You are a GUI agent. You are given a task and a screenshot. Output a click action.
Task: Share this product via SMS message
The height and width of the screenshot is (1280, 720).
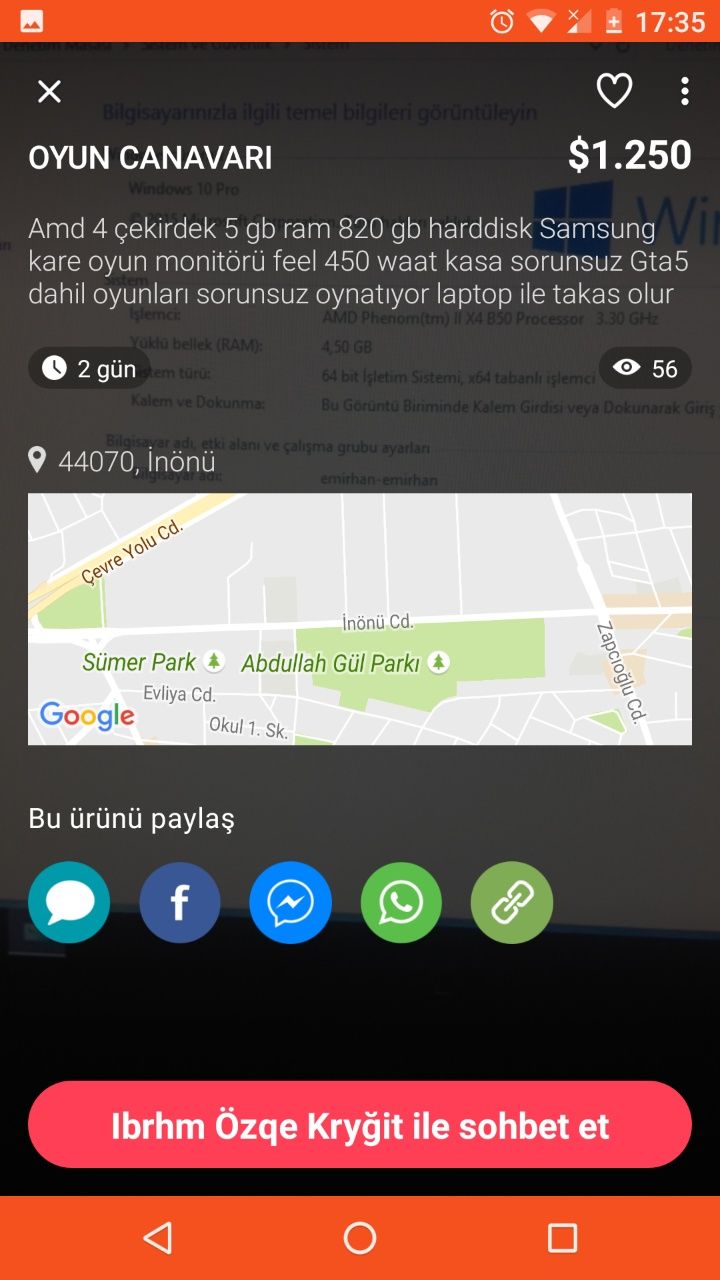(x=69, y=903)
